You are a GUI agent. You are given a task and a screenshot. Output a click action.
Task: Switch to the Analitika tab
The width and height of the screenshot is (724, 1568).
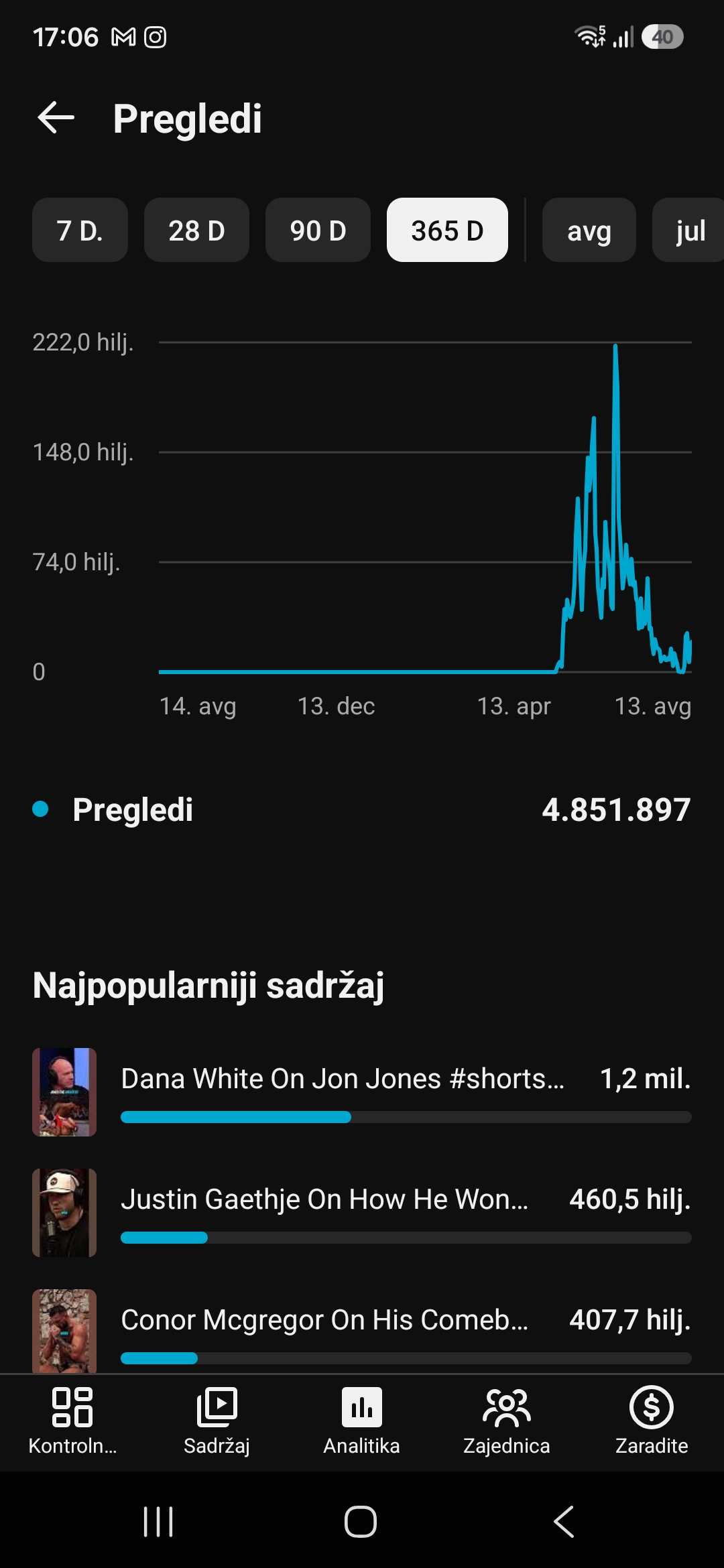[x=362, y=1421]
